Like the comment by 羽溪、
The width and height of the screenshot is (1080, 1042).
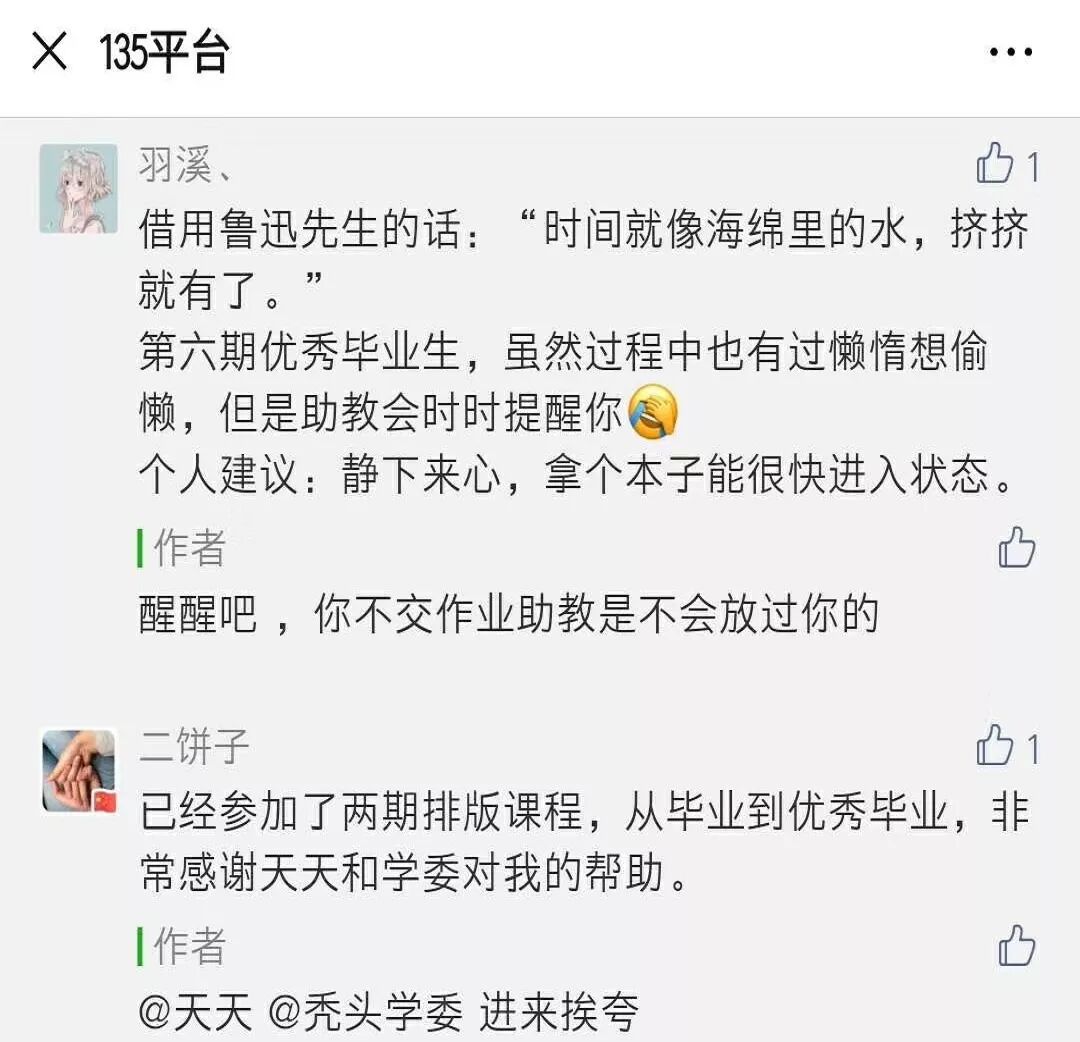(x=996, y=163)
